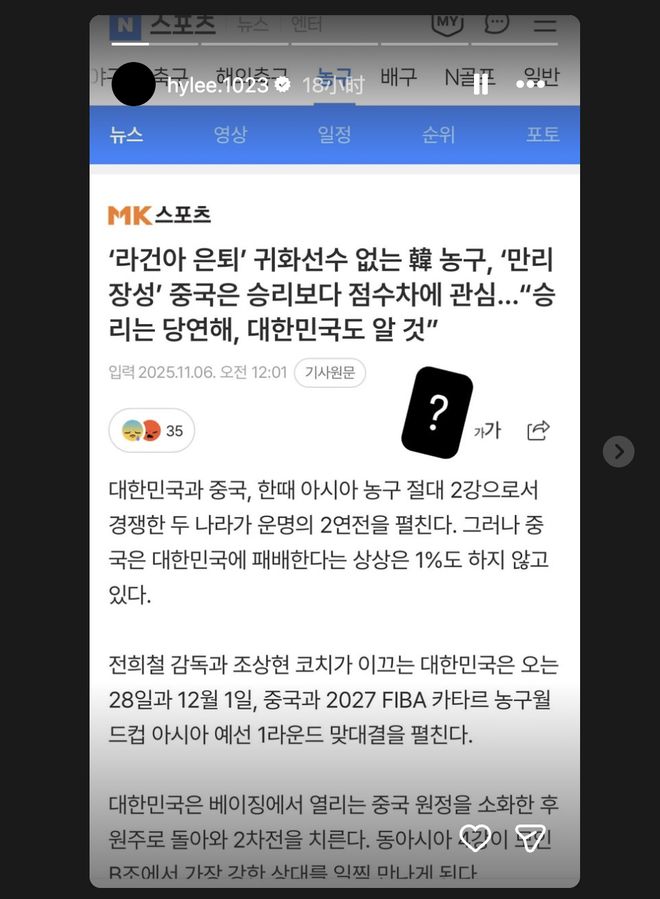660x899 pixels.
Task: Like this story with the heart
Action: click(475, 838)
